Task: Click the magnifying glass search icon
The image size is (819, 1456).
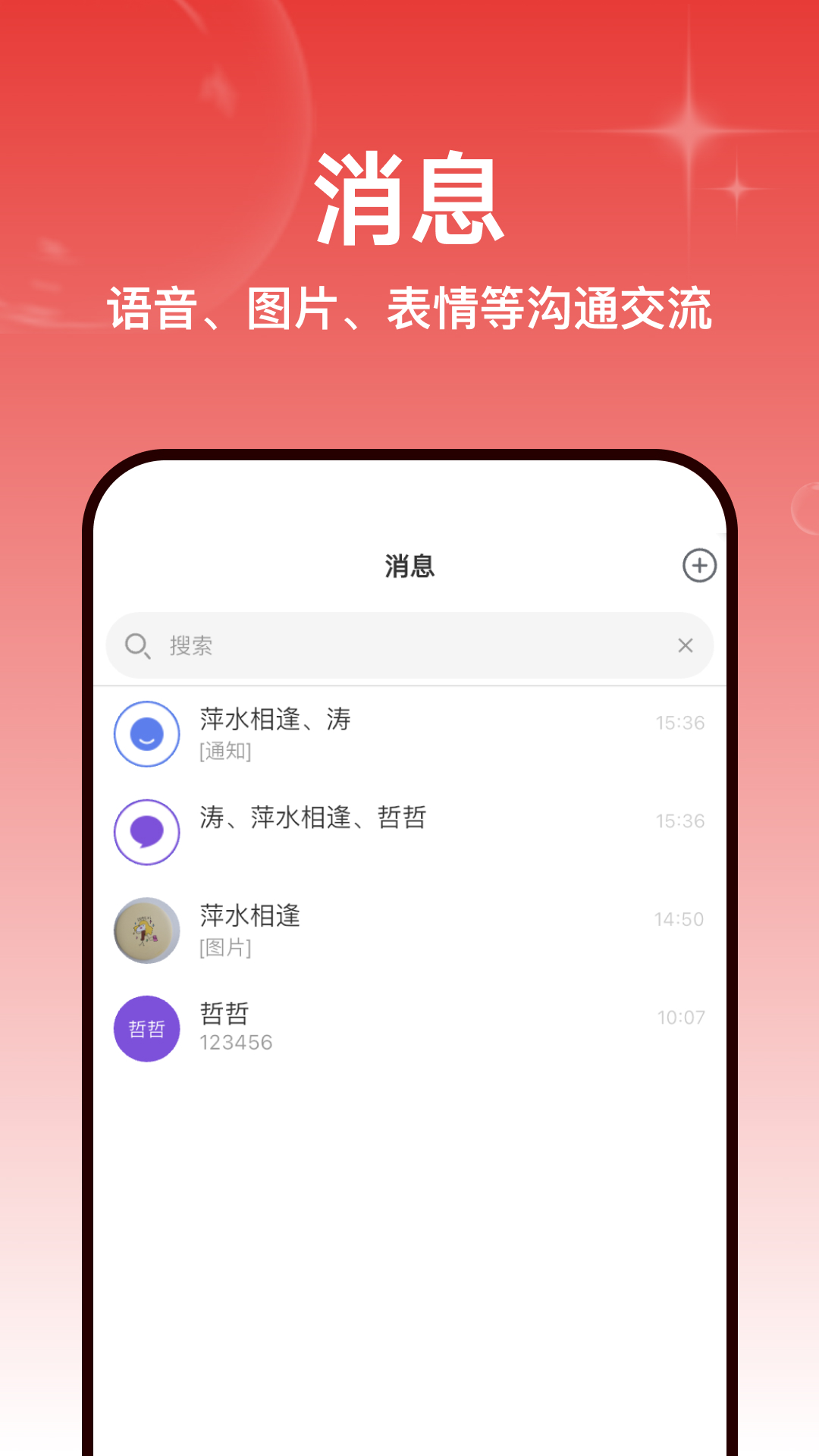Action: [137, 645]
